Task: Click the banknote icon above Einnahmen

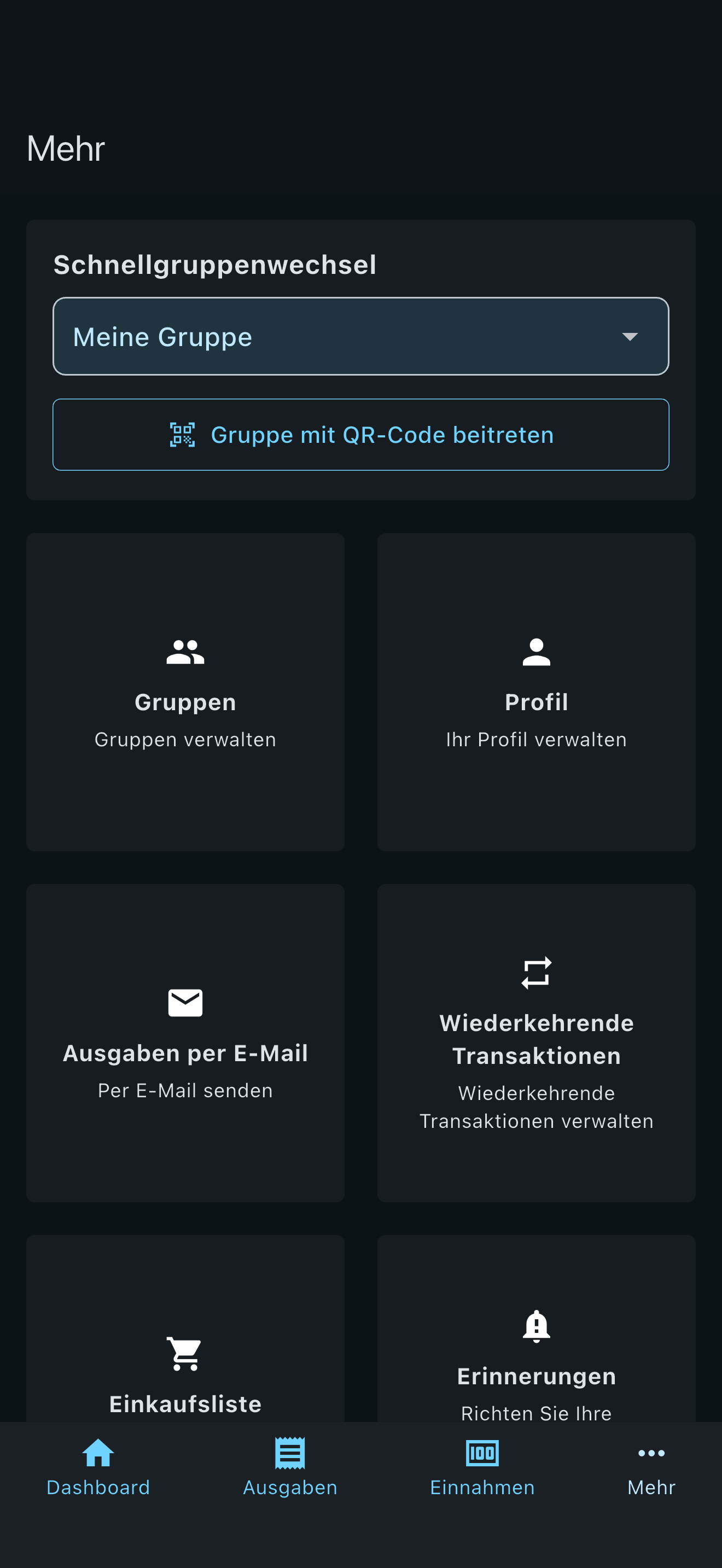Action: point(481,1454)
